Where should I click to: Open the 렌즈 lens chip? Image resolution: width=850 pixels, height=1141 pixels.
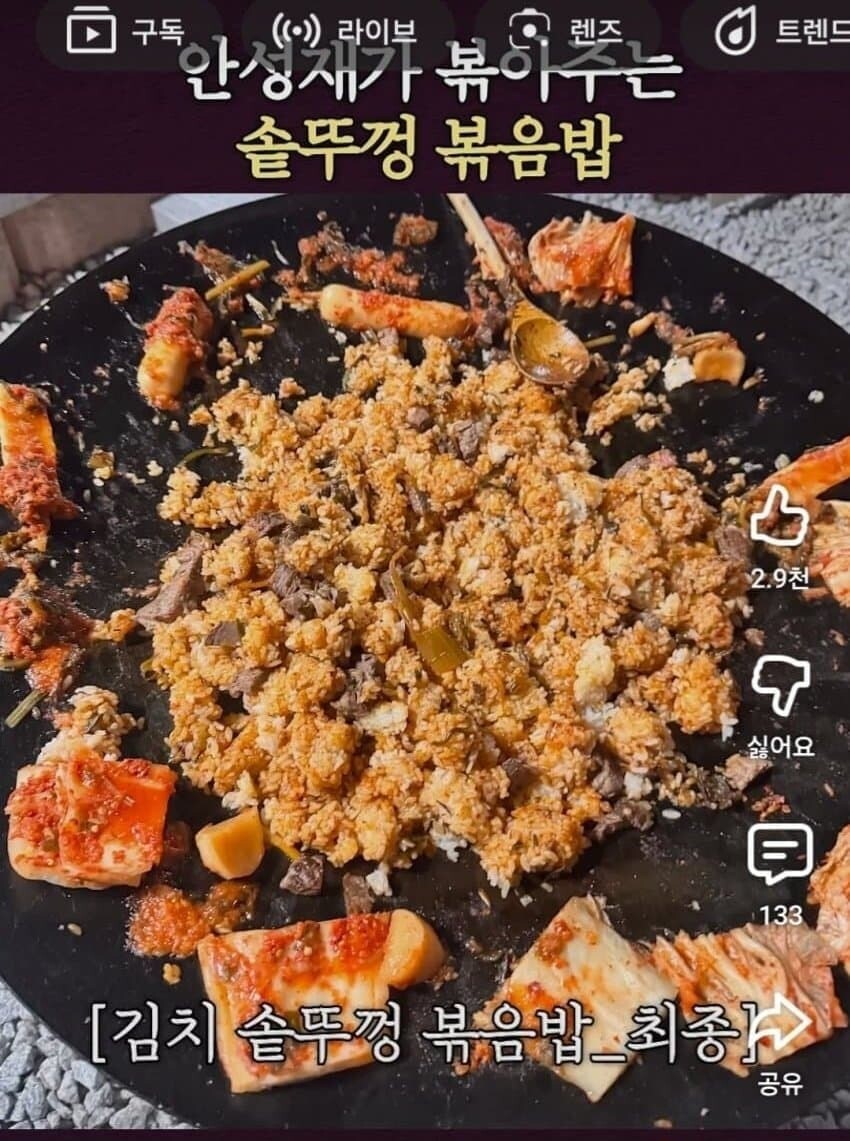coord(569,32)
